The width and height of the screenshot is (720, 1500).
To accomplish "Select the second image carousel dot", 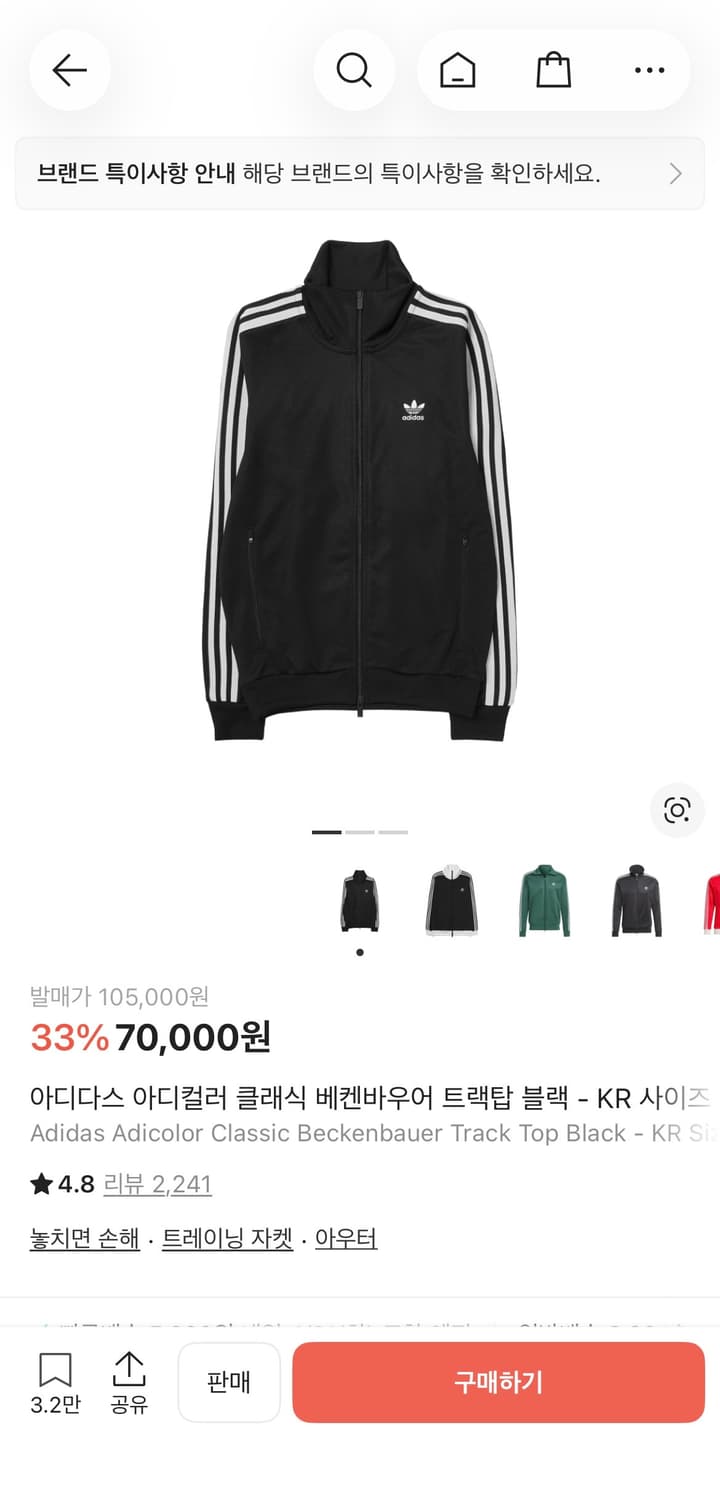I will click(x=360, y=831).
